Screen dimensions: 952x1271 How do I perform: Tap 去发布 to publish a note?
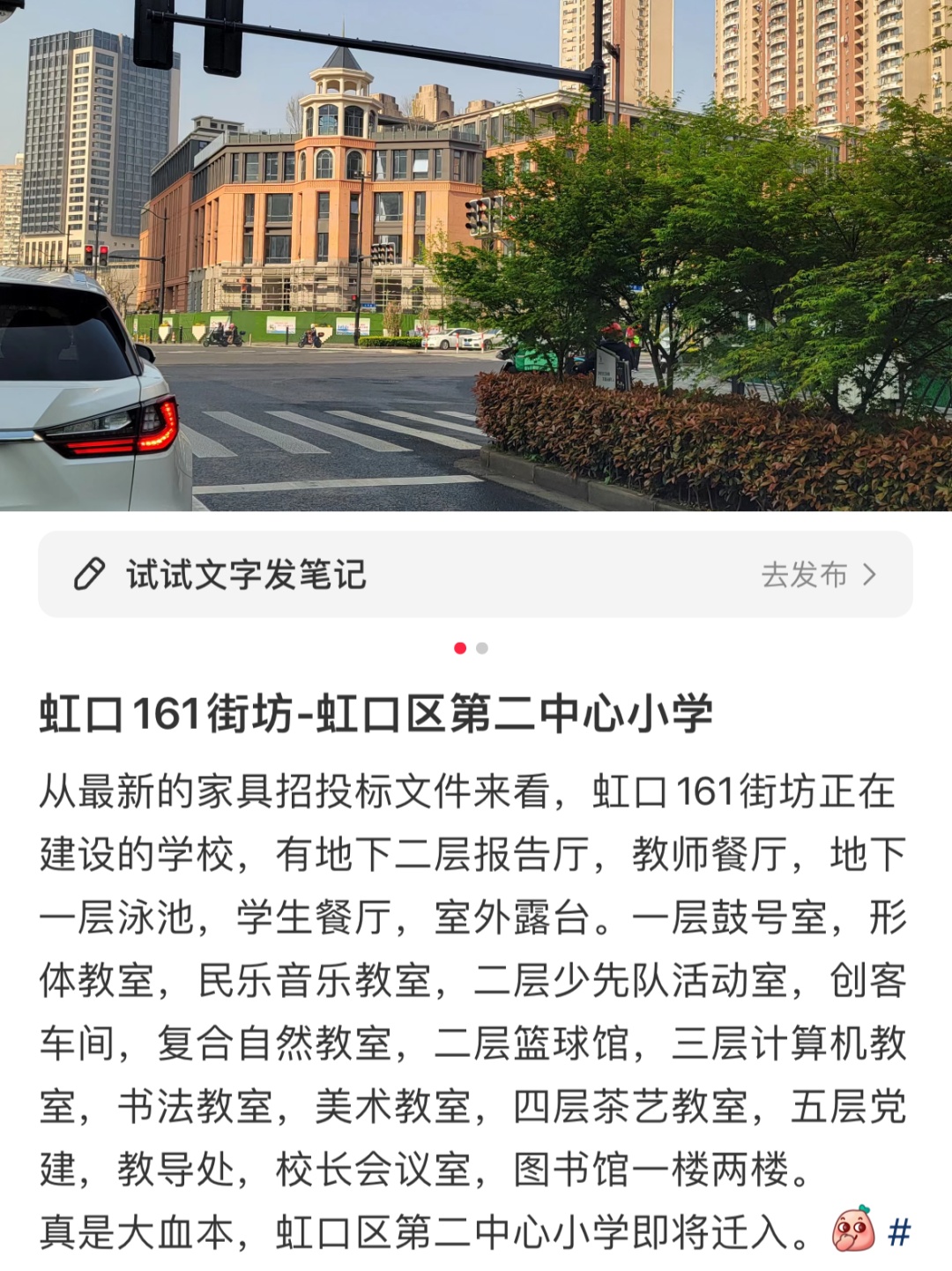point(818,575)
